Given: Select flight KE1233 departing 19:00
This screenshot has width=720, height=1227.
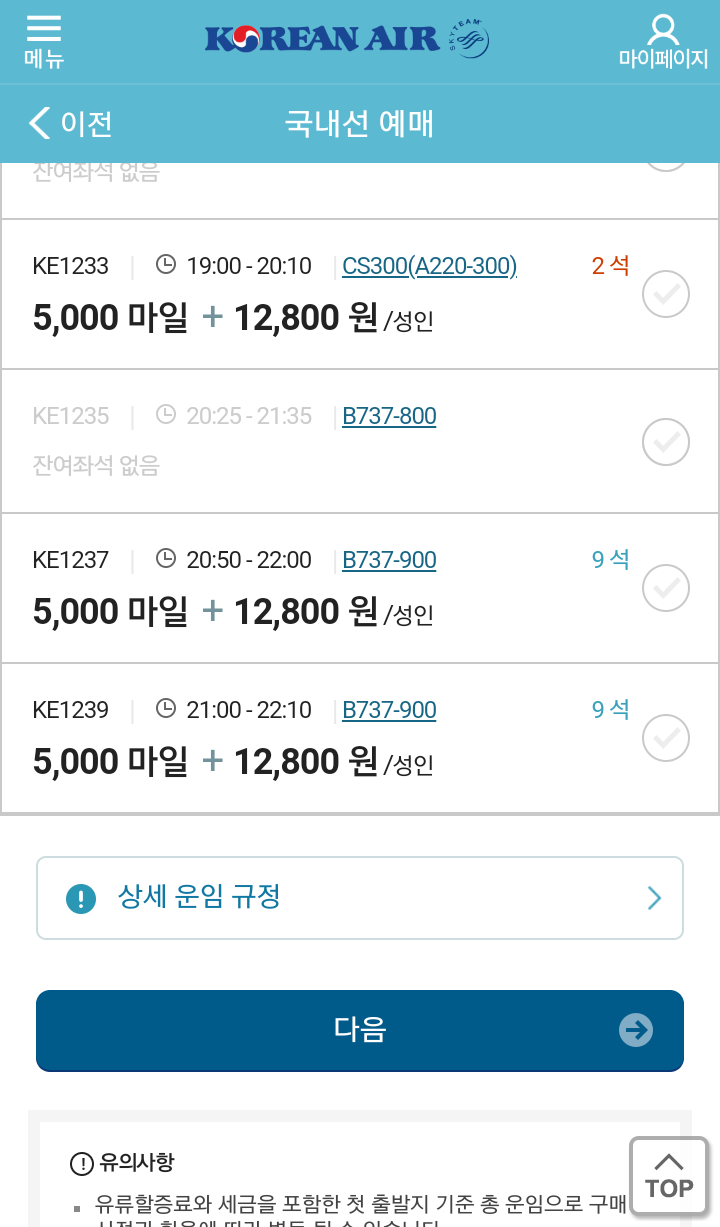Looking at the screenshot, I should coord(665,294).
